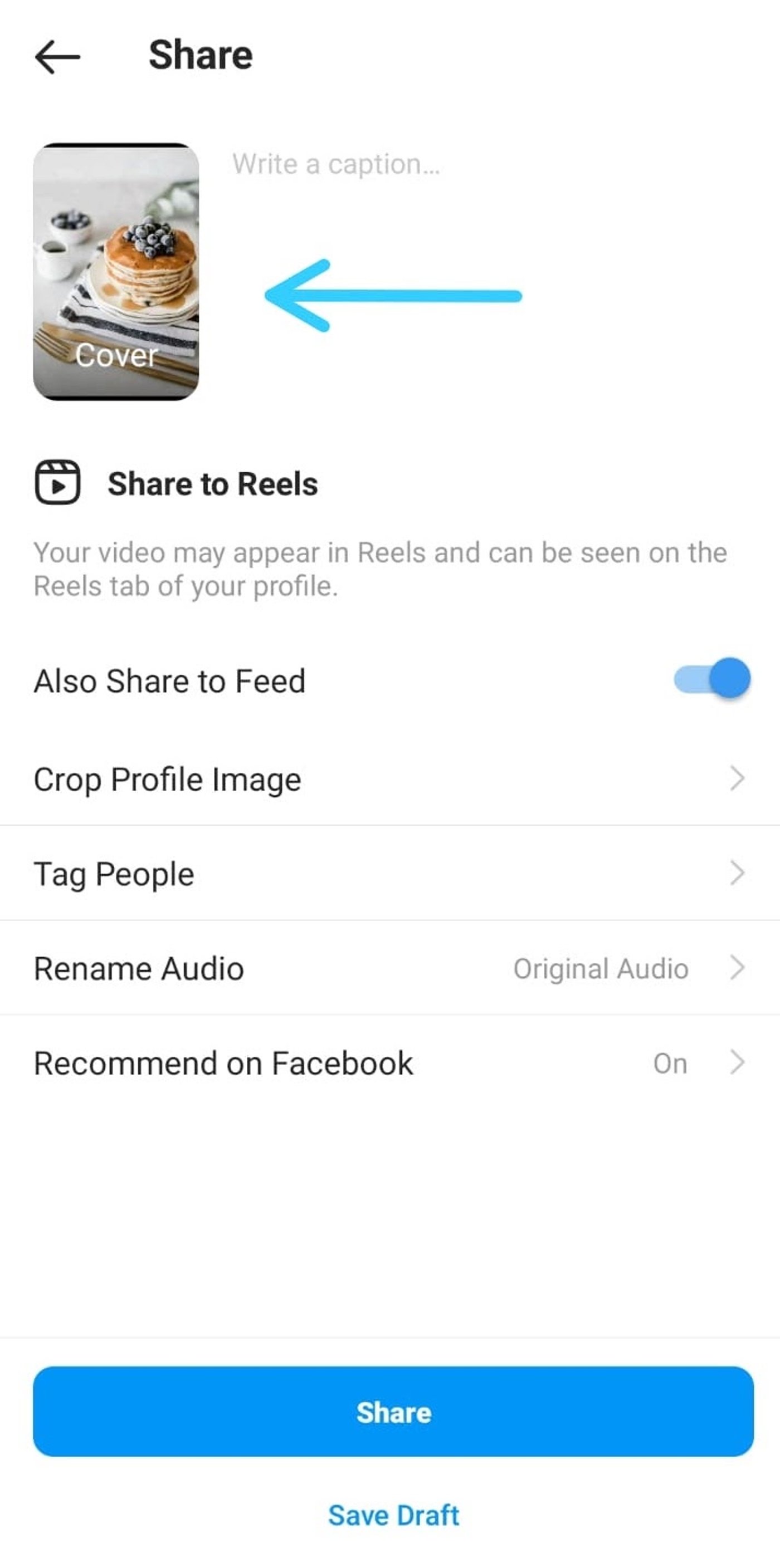Click the Rename Audio chevron arrow
This screenshot has height=1568, width=780.
(x=739, y=968)
